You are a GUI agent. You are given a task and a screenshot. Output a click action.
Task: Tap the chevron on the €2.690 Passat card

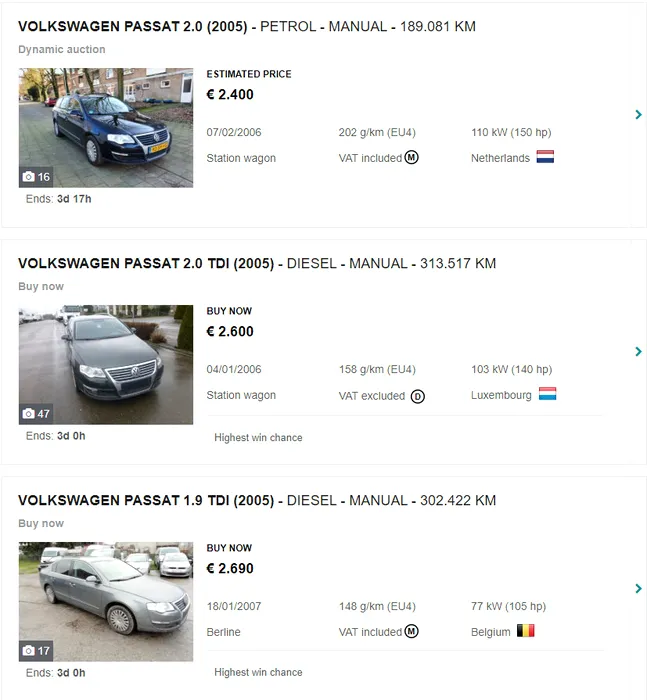coord(638,589)
